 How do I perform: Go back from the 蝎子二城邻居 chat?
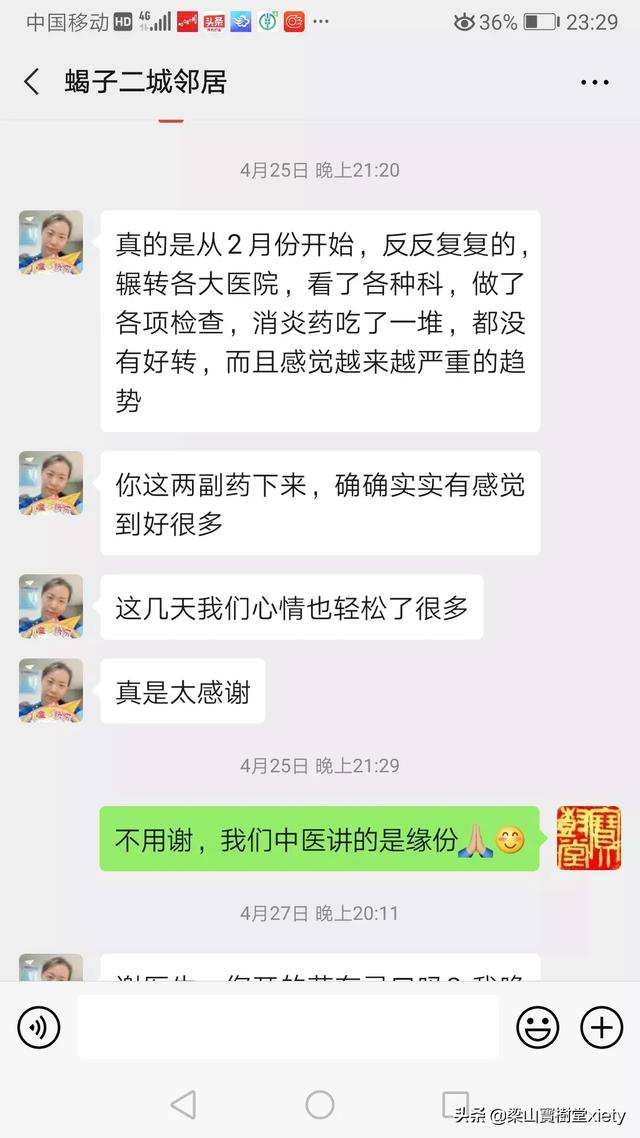click(31, 82)
